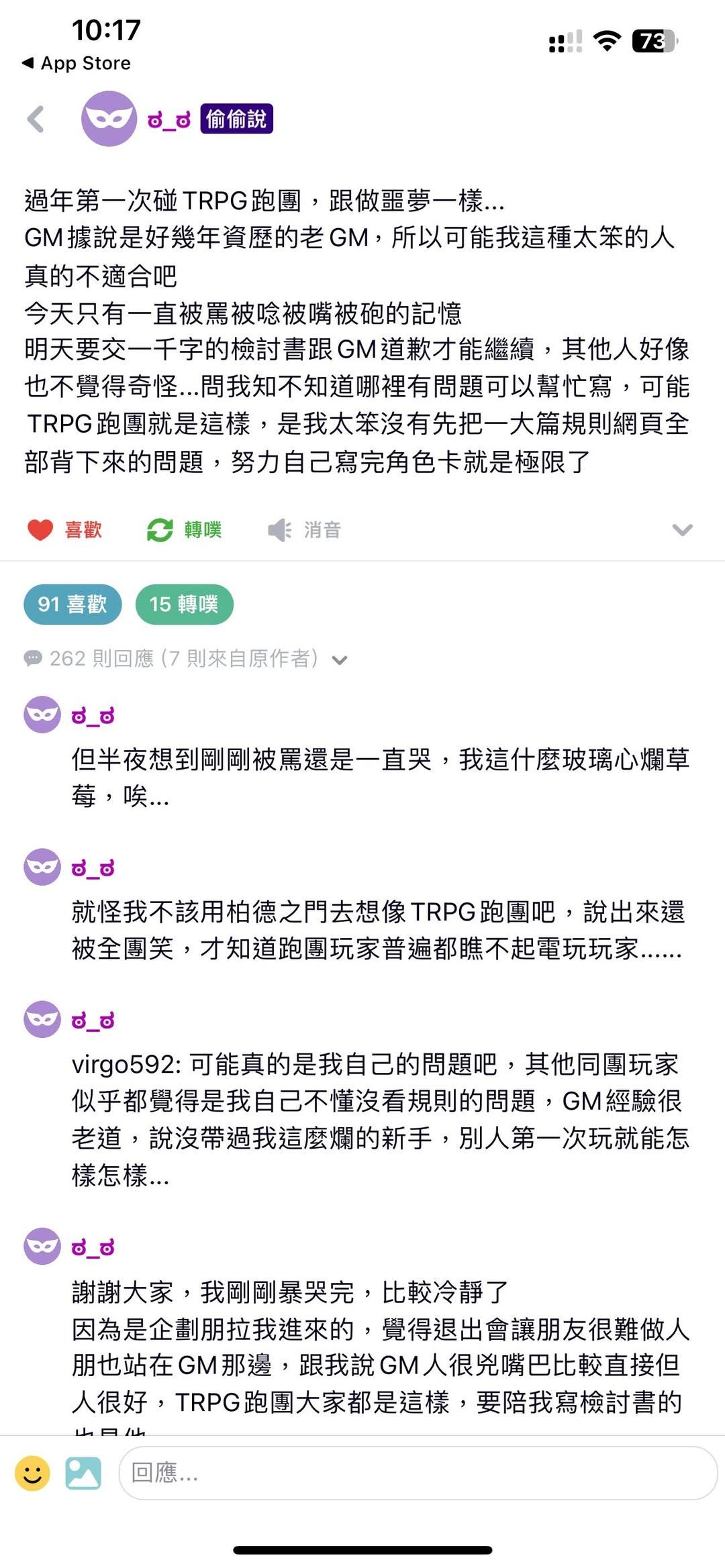Screen dimensions: 725x1568
Task: Tap the 回應 reply text field
Action: pyautogui.click(x=418, y=1473)
